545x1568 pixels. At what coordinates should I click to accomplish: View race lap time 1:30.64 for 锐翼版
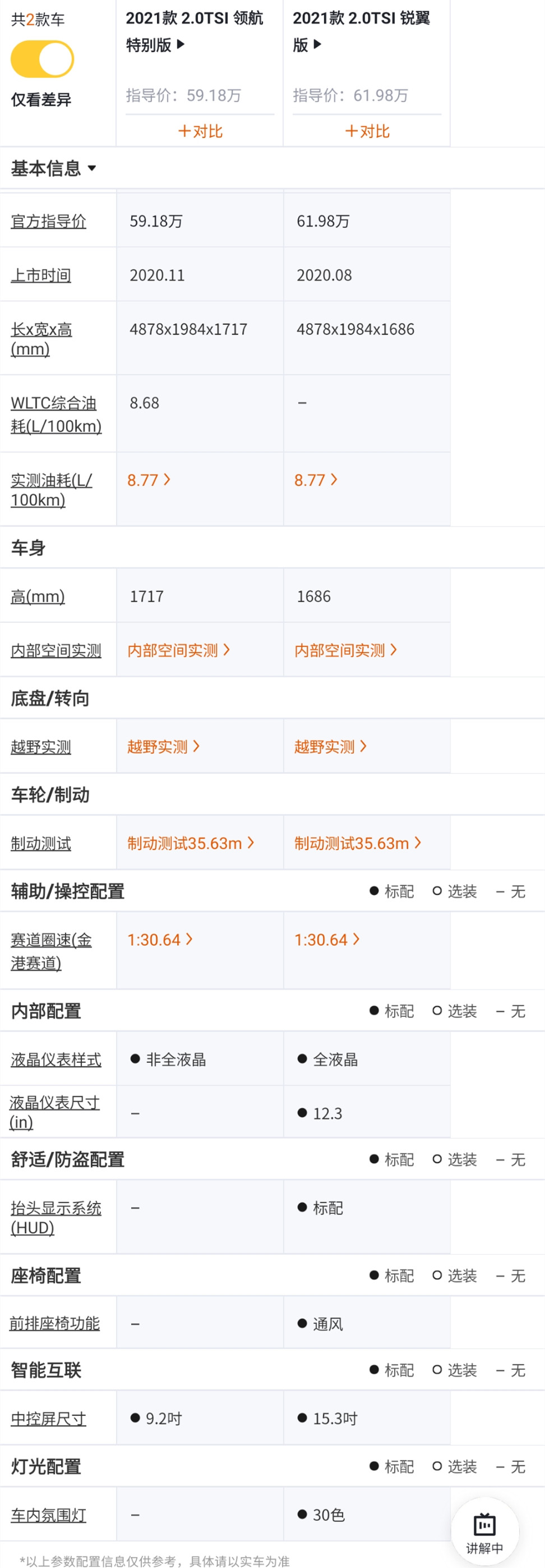[x=327, y=939]
